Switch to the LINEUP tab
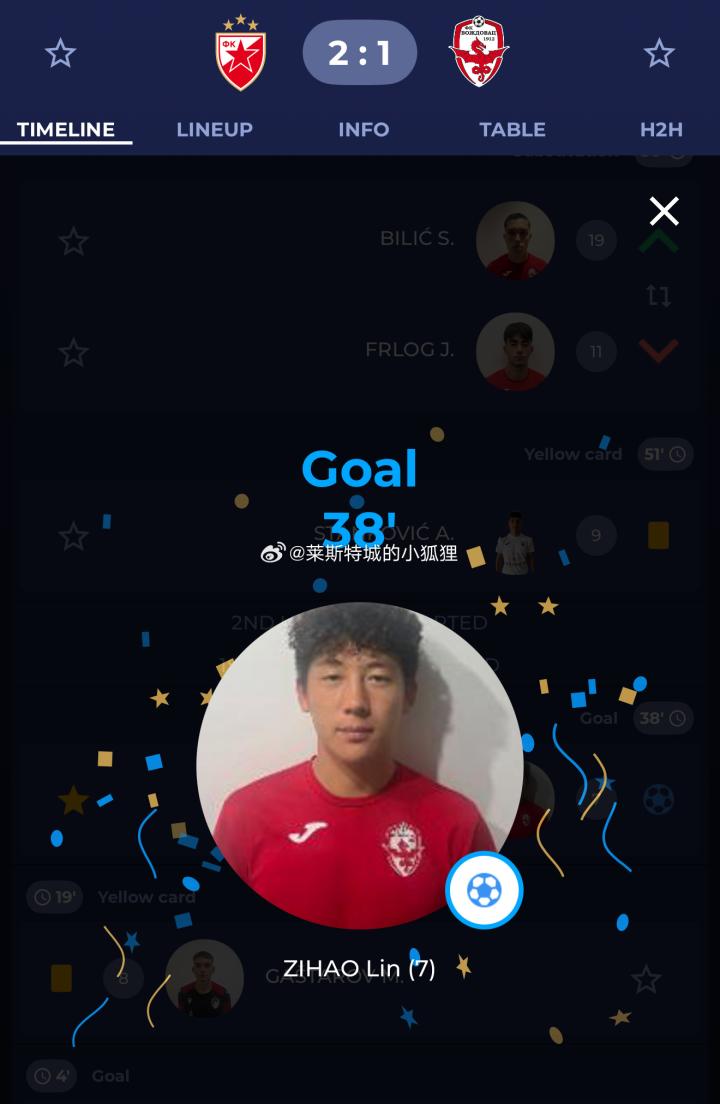 click(x=214, y=129)
